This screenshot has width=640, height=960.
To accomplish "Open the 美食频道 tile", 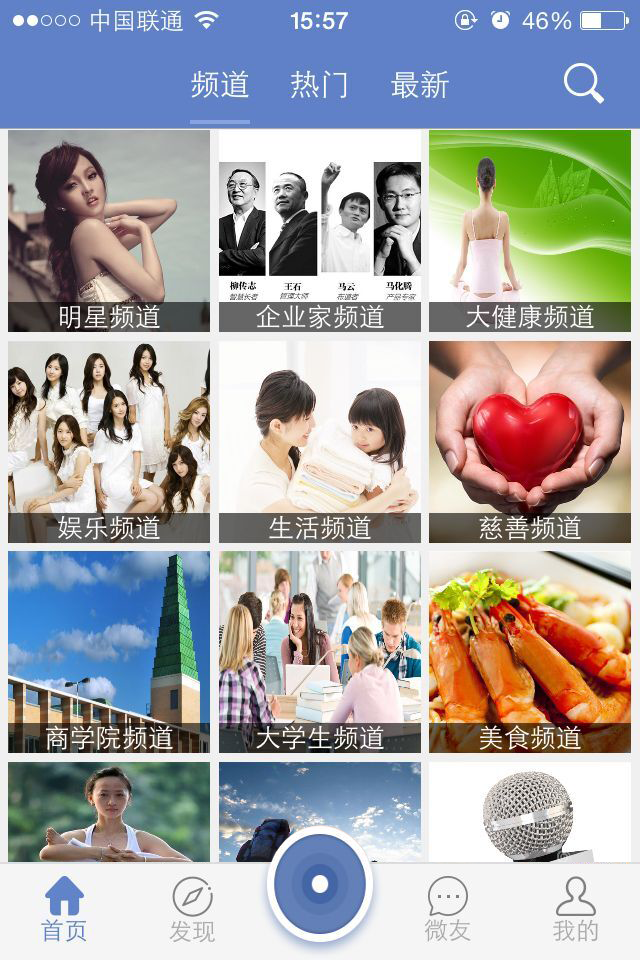I will (x=530, y=652).
